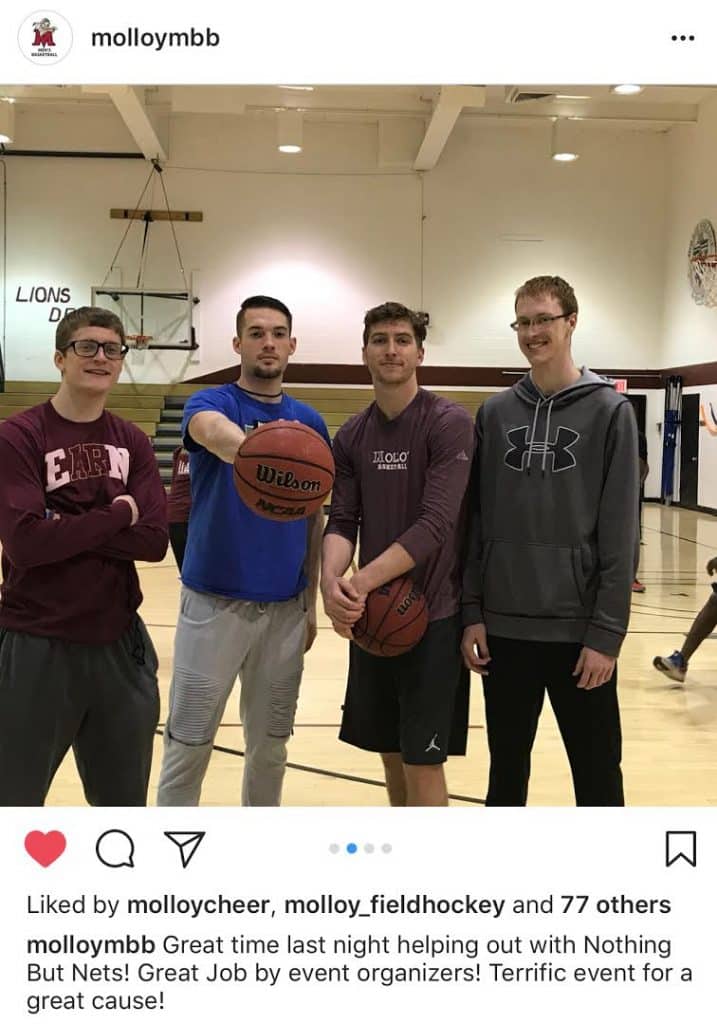Unlike the post with the red heart
Screen dimensions: 717x1024
coord(45,849)
